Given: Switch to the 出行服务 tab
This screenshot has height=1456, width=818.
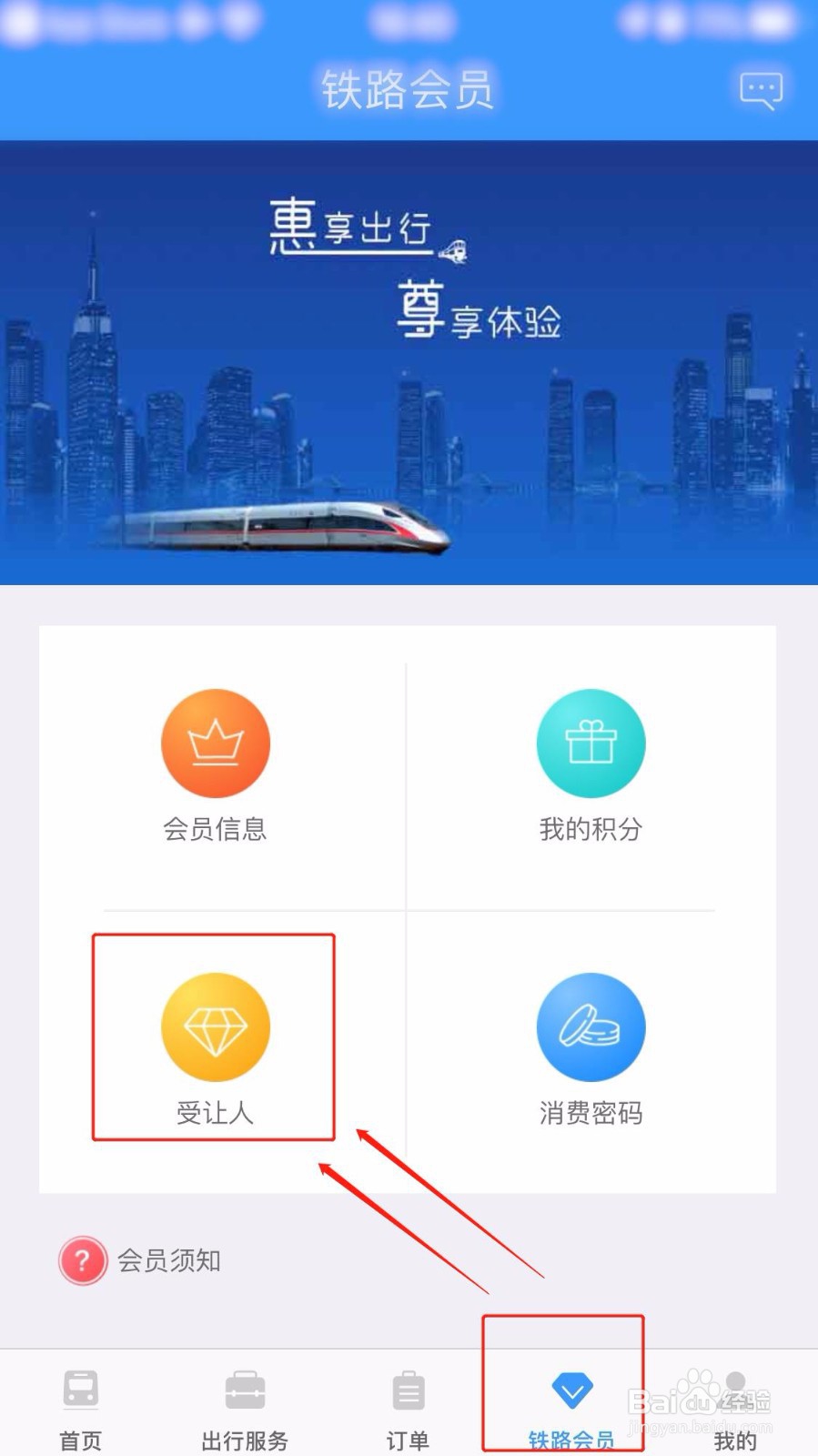Looking at the screenshot, I should [244, 1406].
